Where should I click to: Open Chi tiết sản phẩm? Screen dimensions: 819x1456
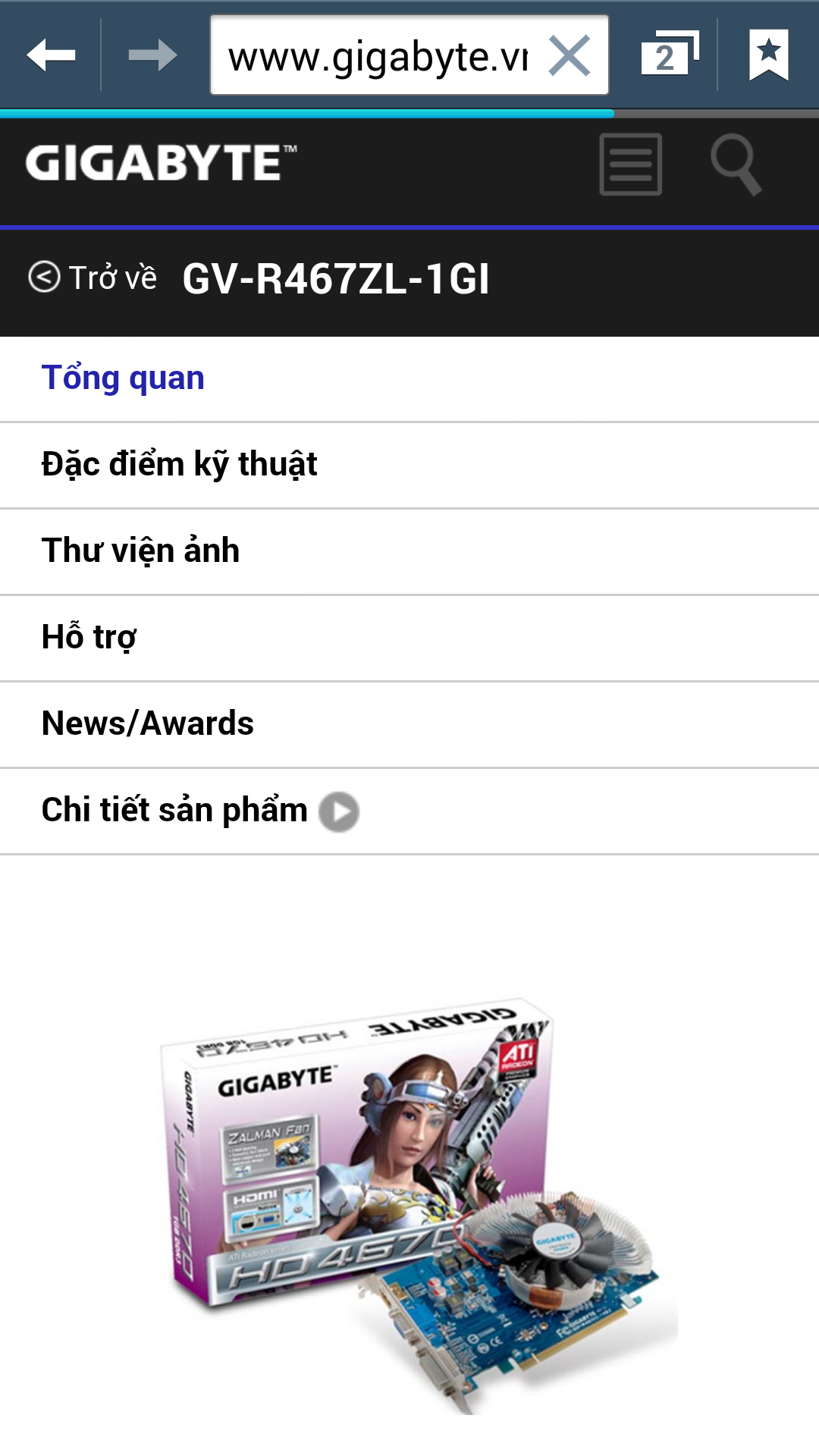(409, 811)
